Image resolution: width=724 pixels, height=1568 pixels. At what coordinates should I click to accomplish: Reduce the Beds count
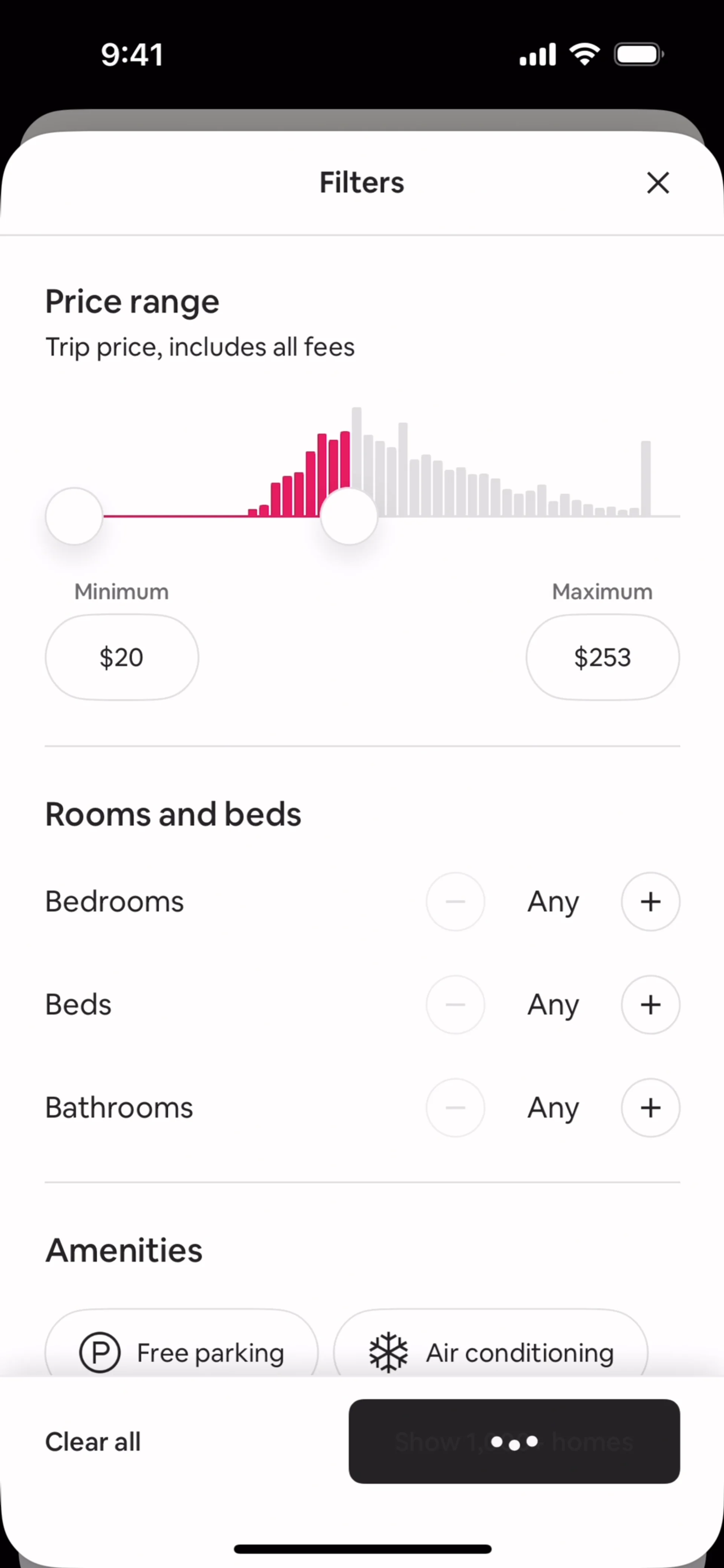point(456,1004)
